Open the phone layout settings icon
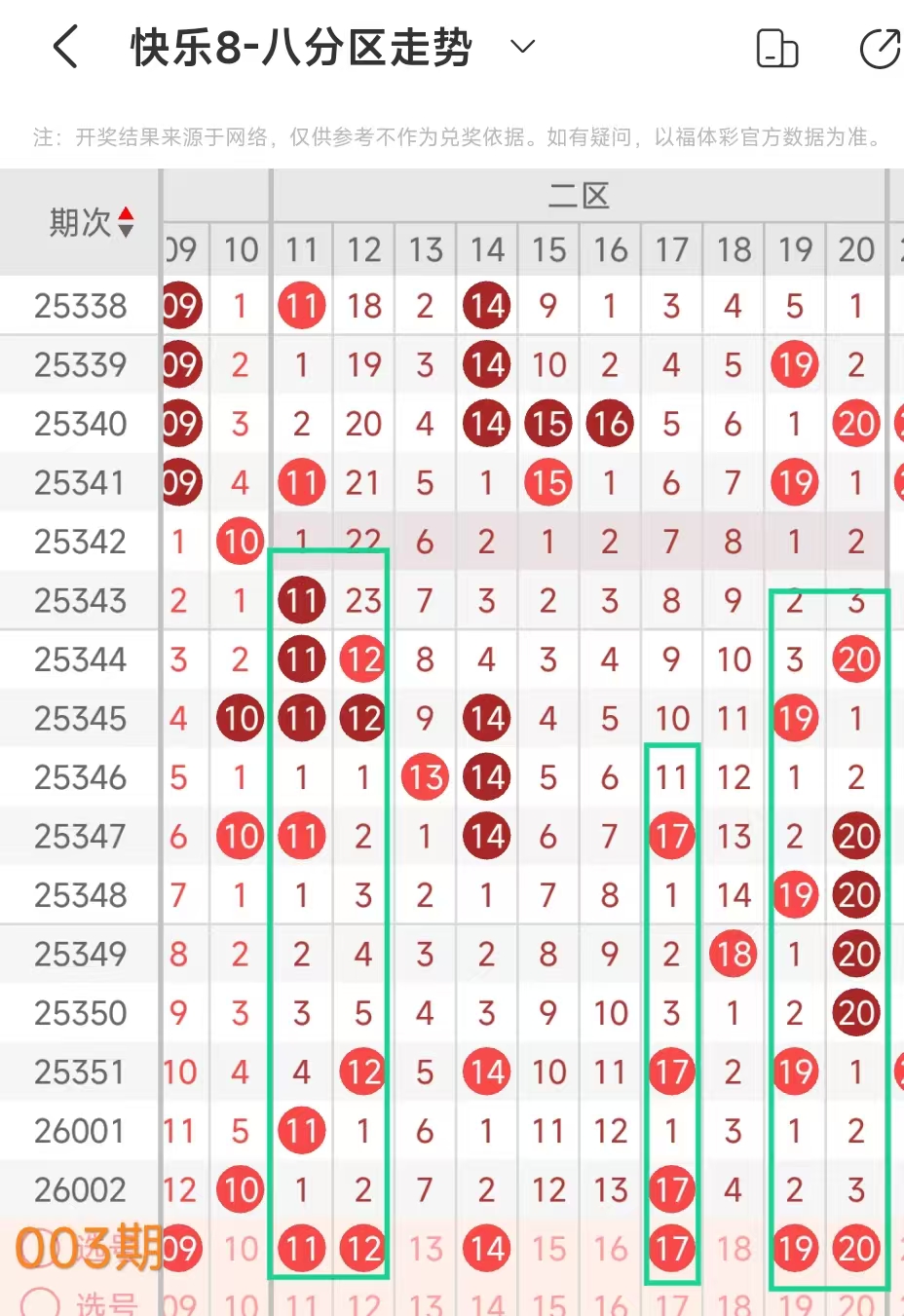This screenshot has width=904, height=1316. pyautogui.click(x=776, y=49)
